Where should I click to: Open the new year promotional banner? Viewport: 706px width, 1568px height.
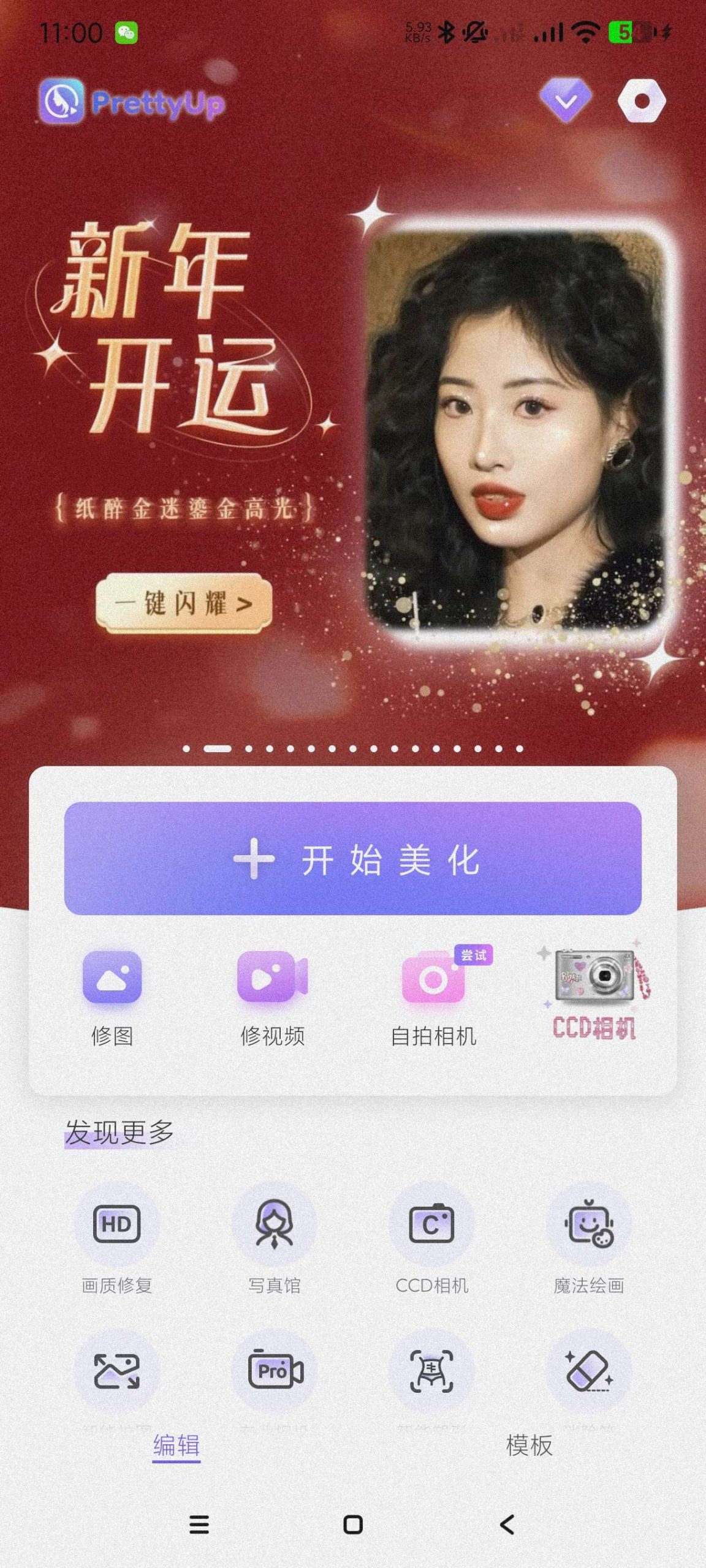point(353,429)
